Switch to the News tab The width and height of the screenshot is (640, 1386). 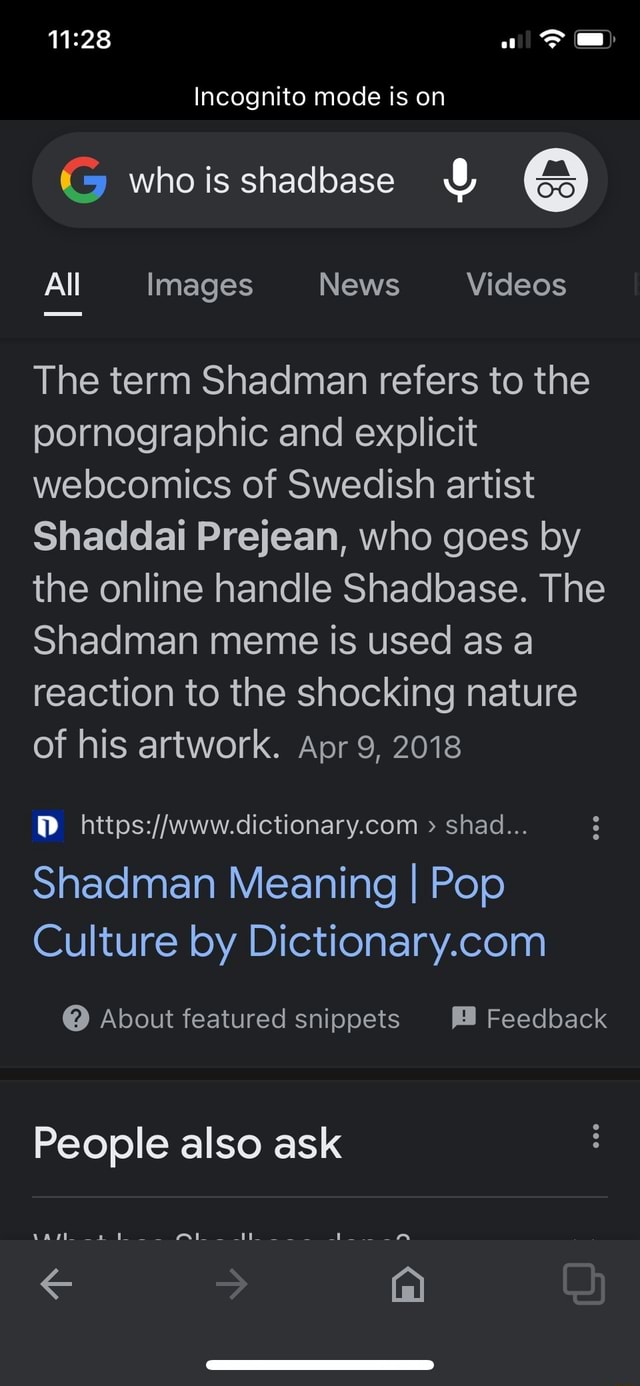tap(359, 285)
